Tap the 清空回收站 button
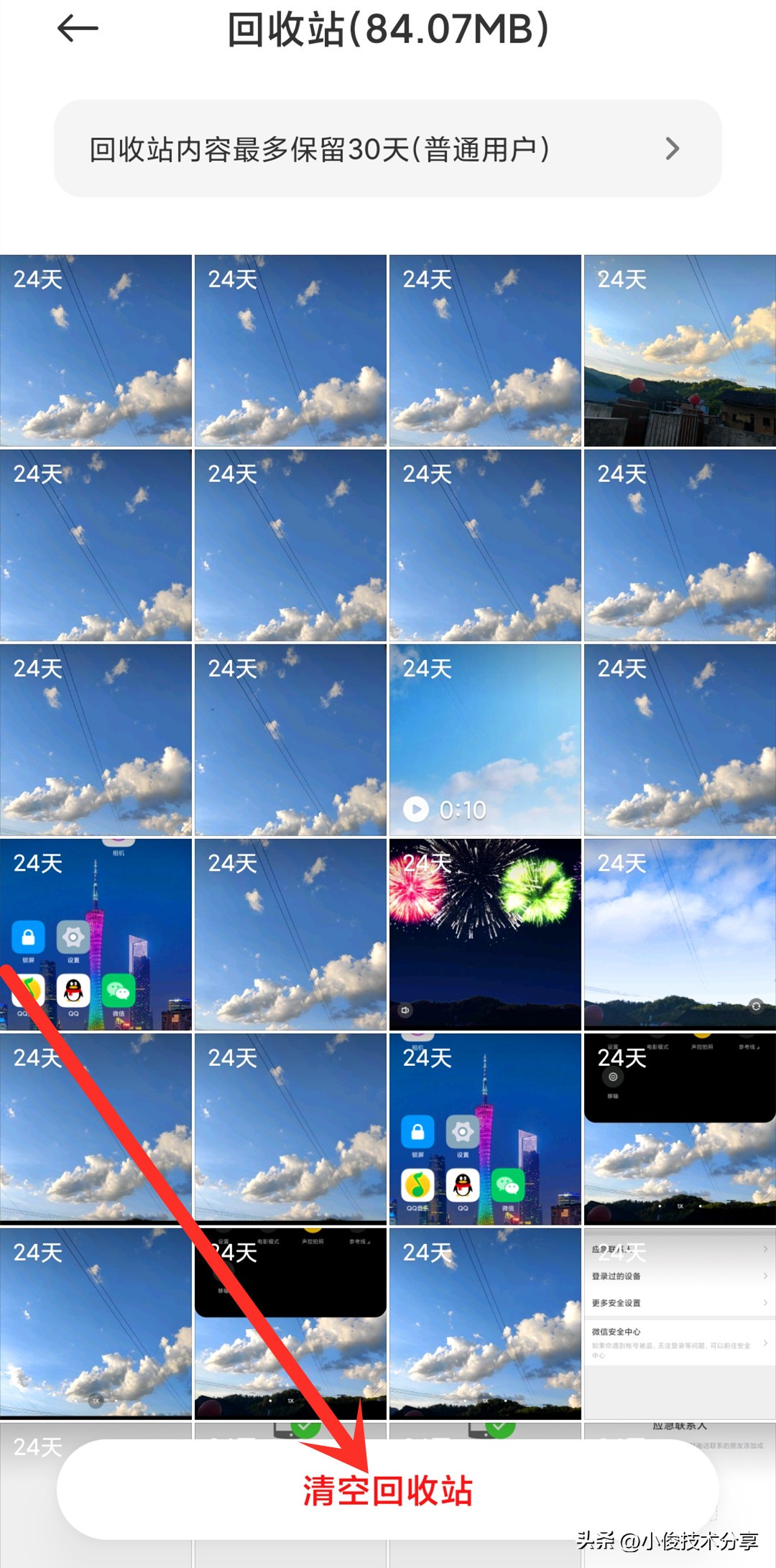 (388, 1490)
